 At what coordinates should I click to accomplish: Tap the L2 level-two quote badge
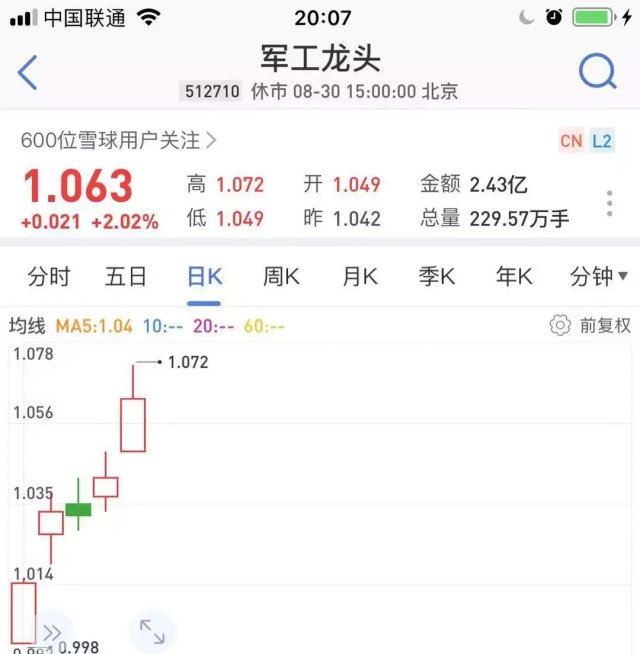(x=601, y=141)
